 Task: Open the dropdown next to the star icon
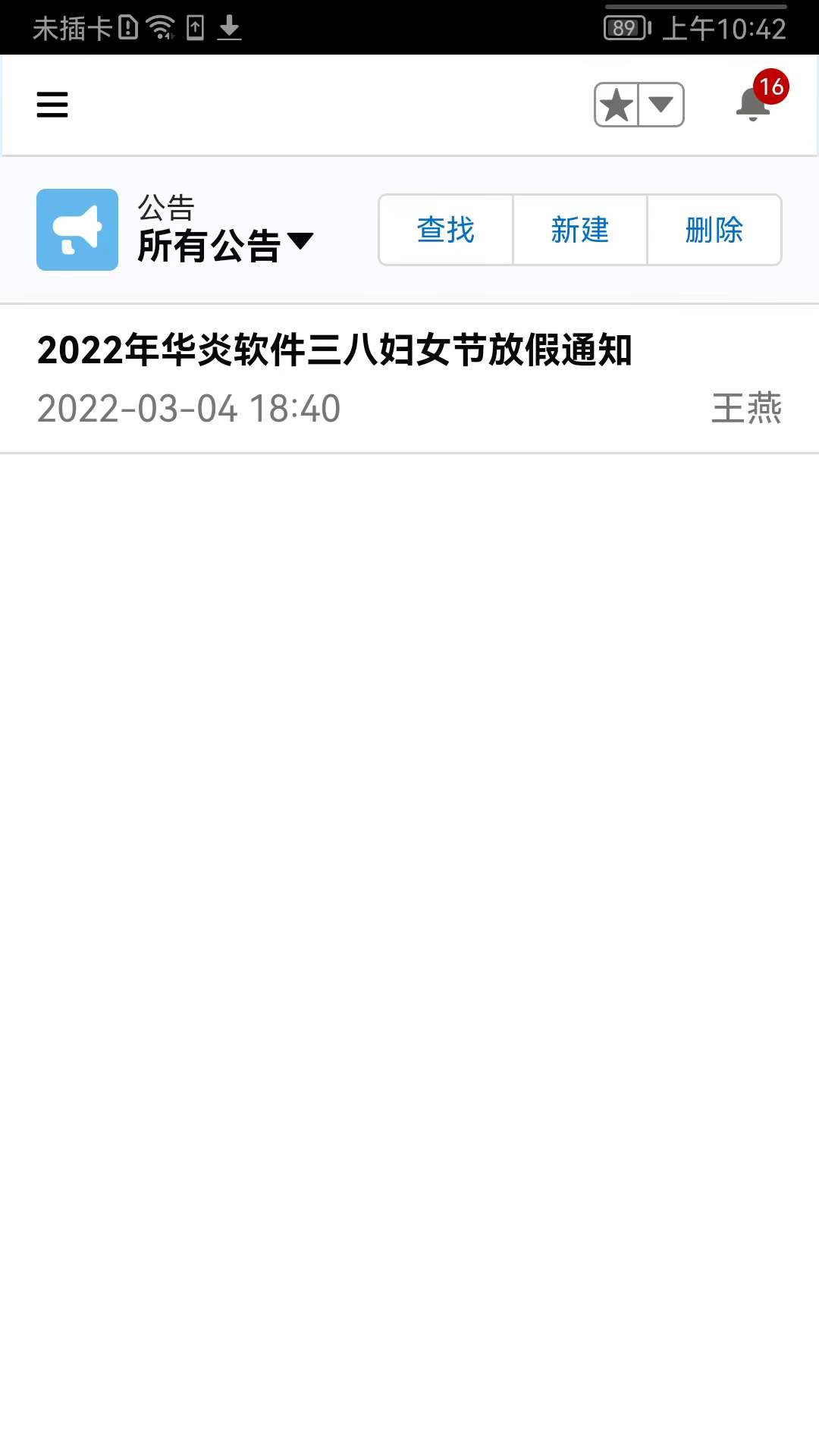tap(661, 105)
